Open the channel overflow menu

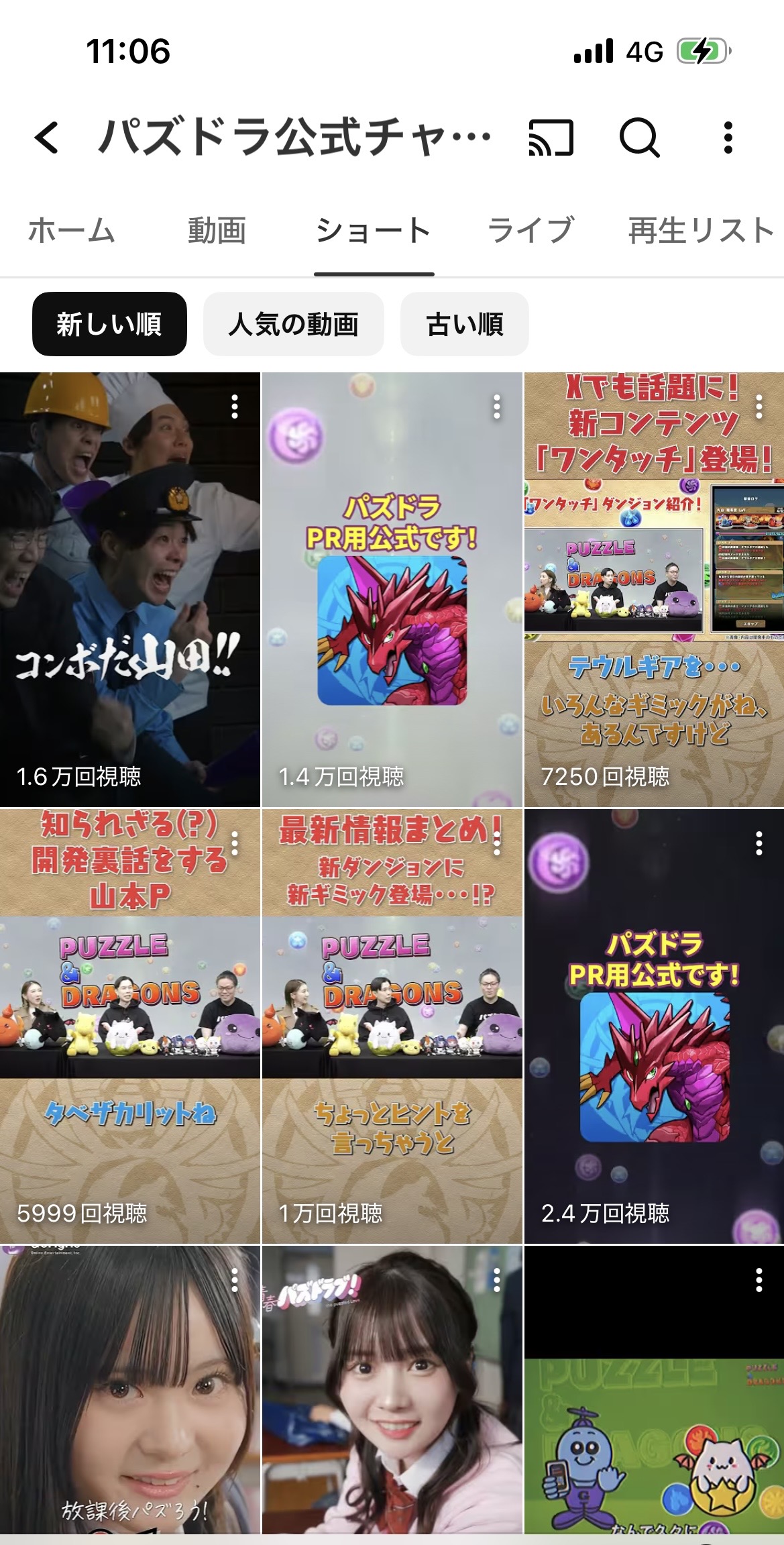click(x=728, y=138)
